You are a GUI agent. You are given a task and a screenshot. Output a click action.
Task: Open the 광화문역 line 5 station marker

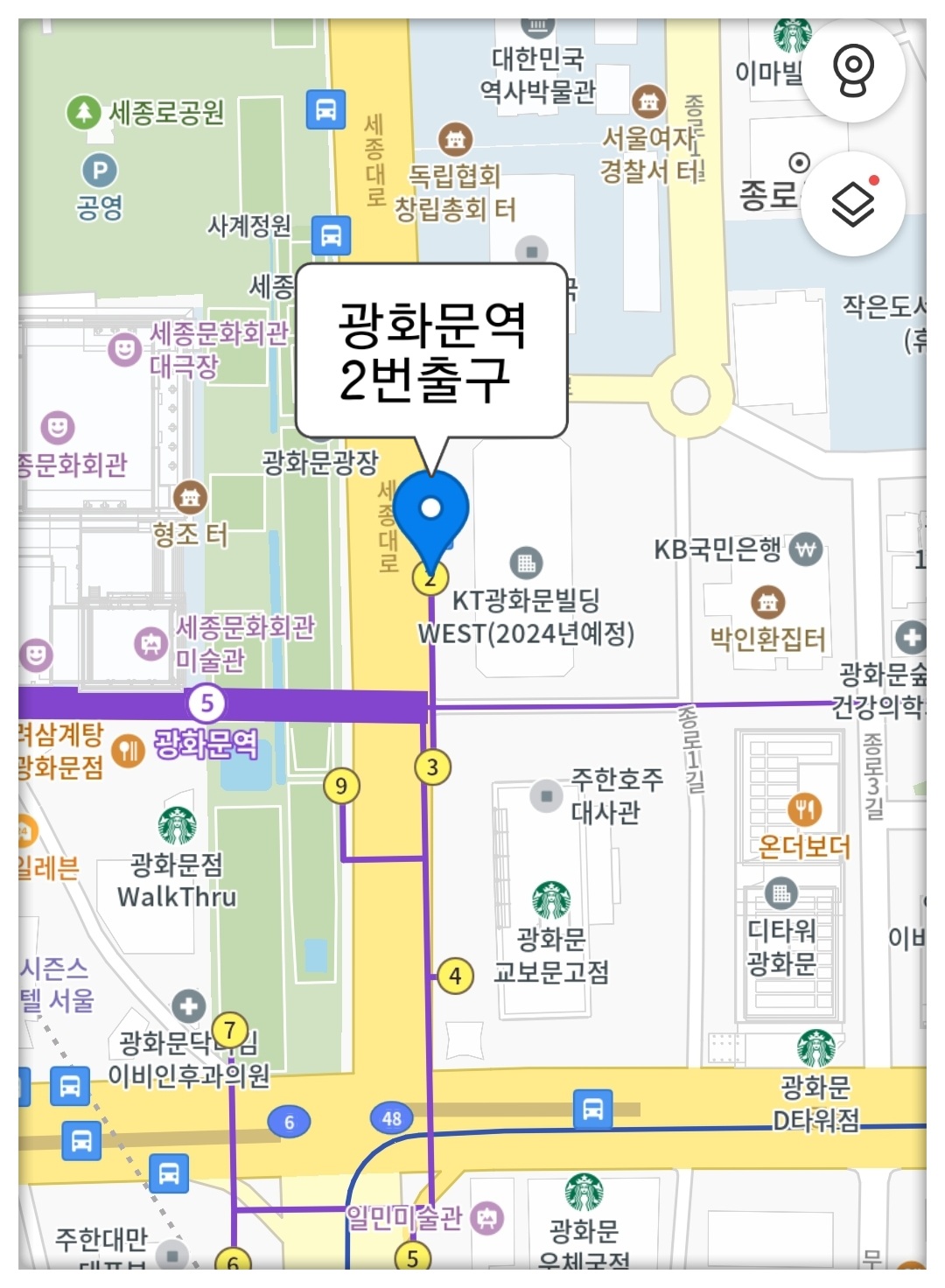click(x=207, y=703)
